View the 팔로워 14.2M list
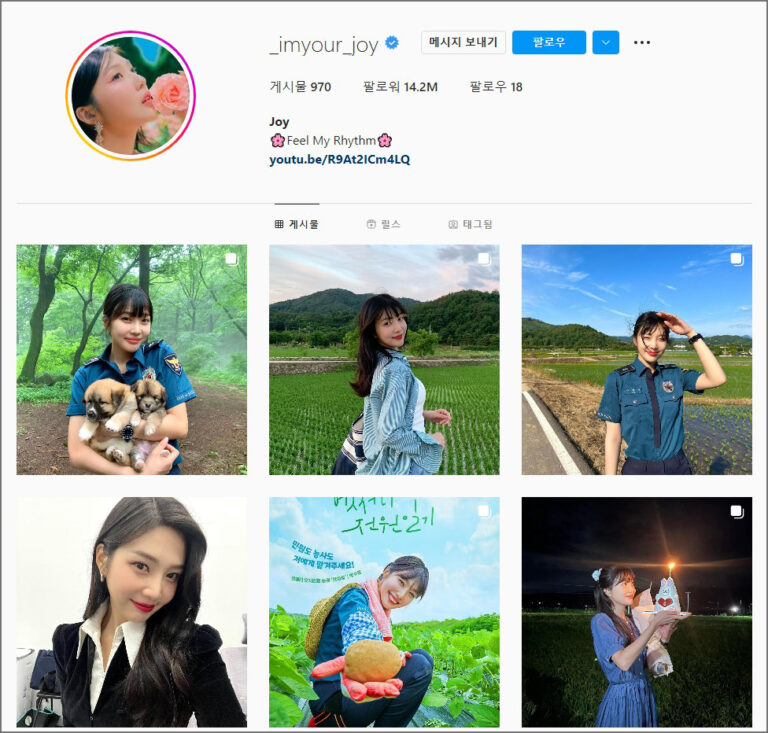Viewport: 768px width, 733px height. click(x=400, y=87)
